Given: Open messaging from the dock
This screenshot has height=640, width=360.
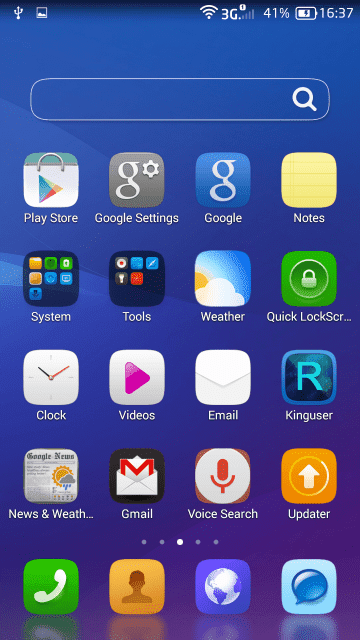Looking at the screenshot, I should point(309,587).
